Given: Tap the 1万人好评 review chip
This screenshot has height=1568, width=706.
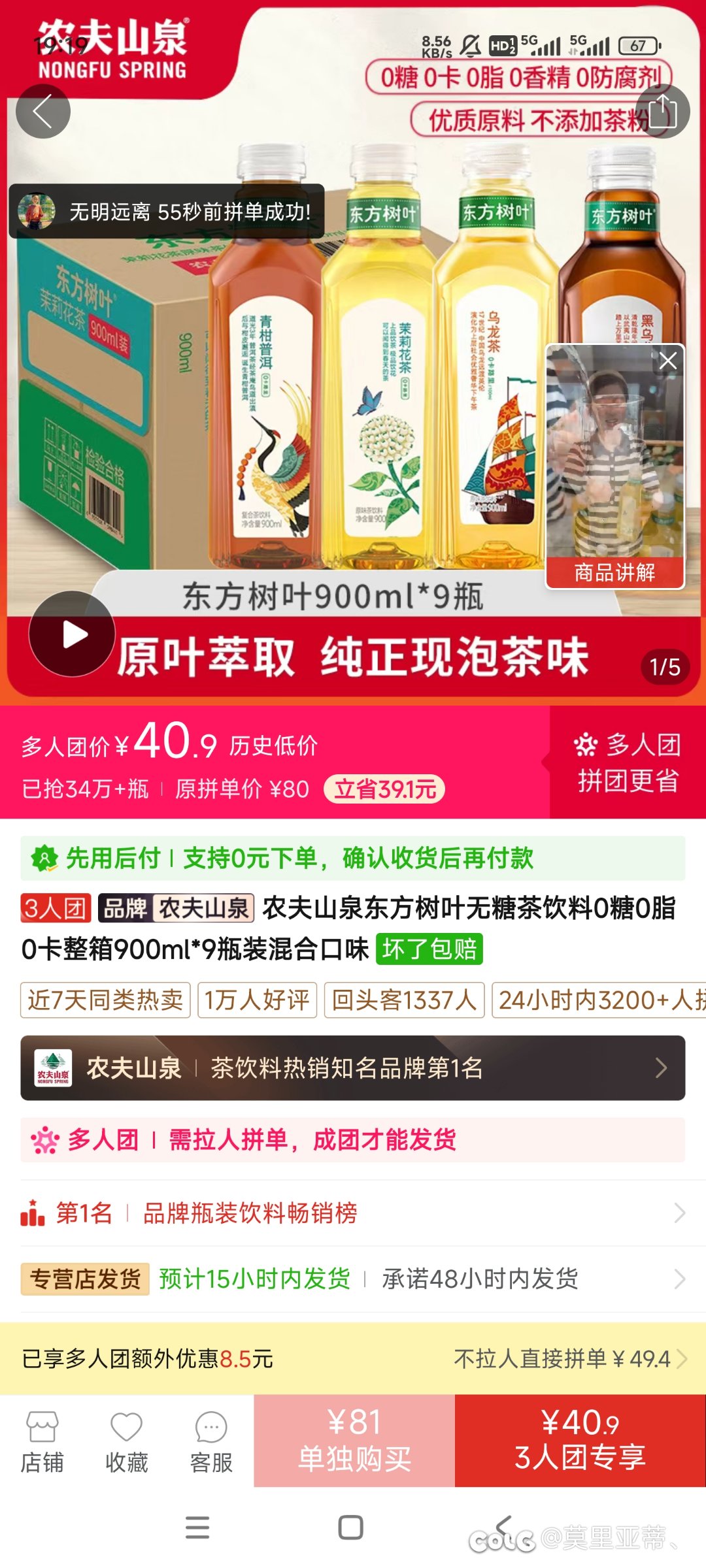Looking at the screenshot, I should pyautogui.click(x=257, y=1000).
